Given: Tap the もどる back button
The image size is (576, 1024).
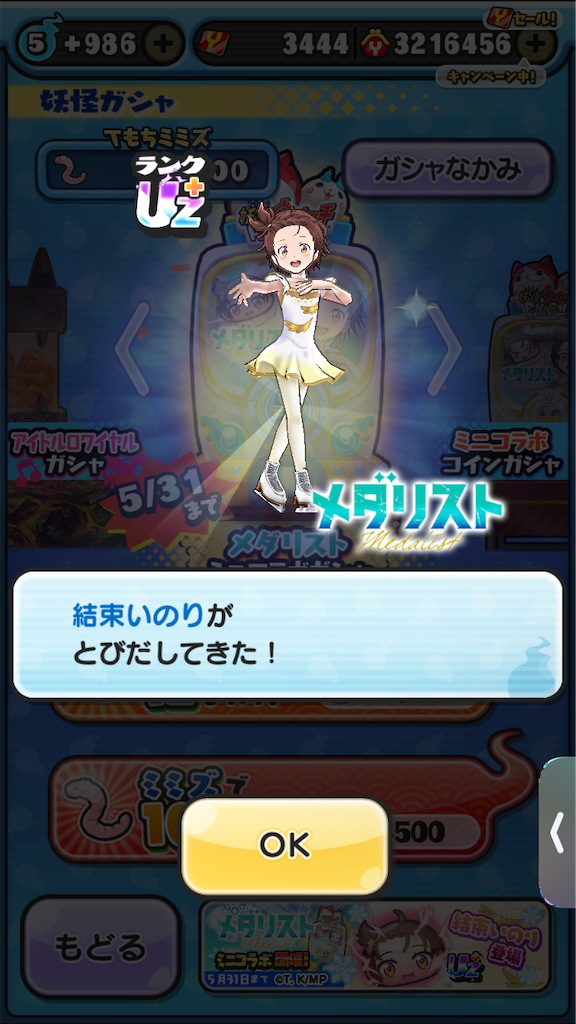Looking at the screenshot, I should point(100,946).
